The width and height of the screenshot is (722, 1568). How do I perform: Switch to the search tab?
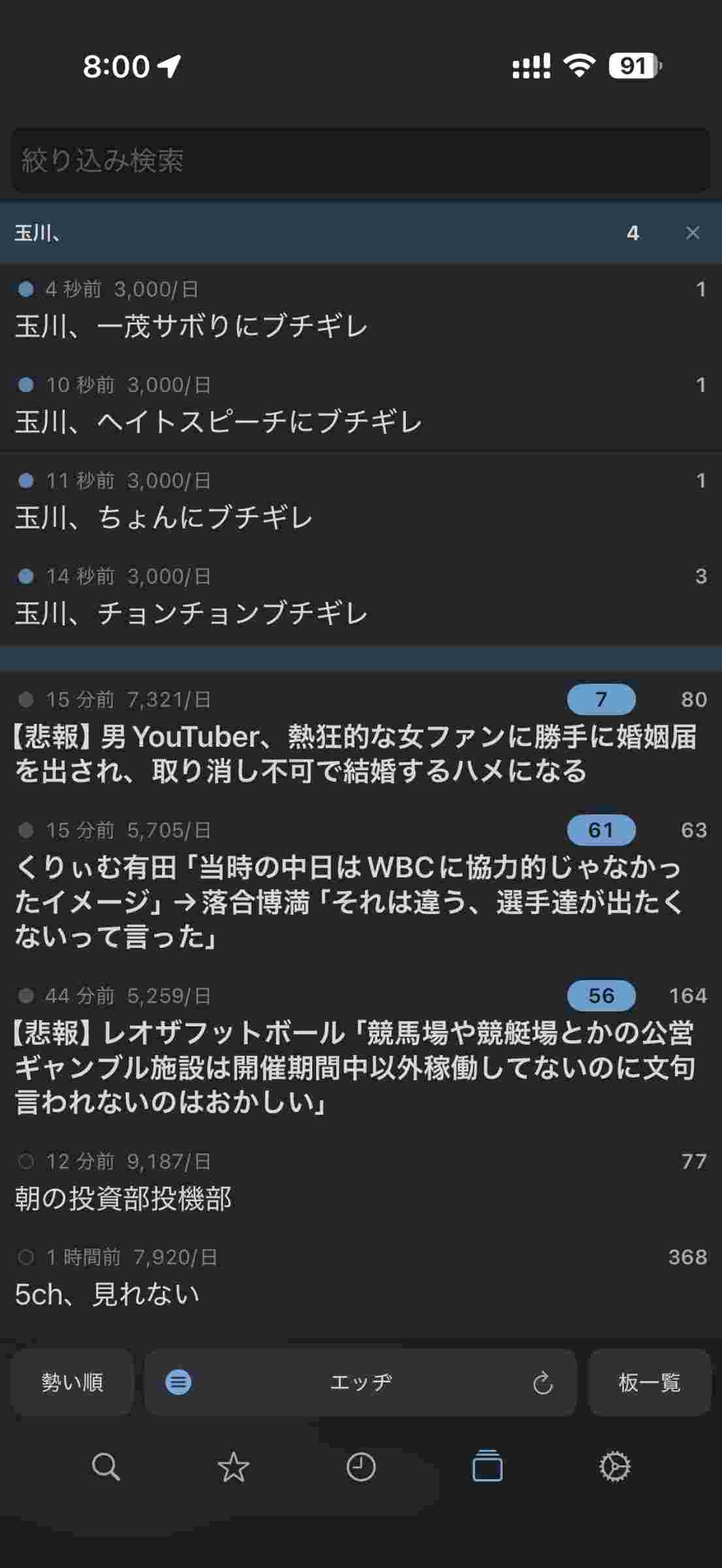(106, 1467)
